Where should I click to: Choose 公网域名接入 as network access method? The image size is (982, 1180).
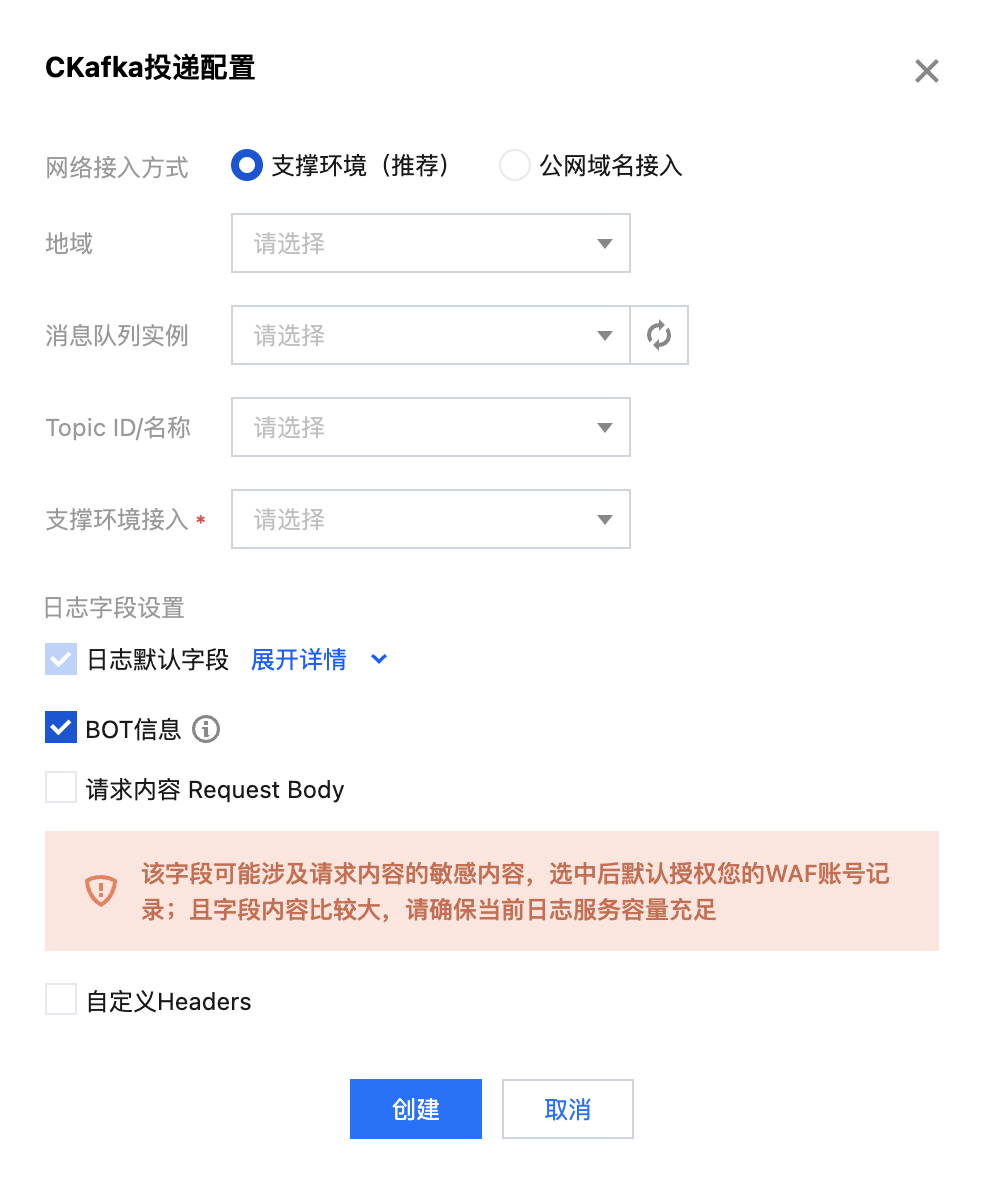coord(515,165)
